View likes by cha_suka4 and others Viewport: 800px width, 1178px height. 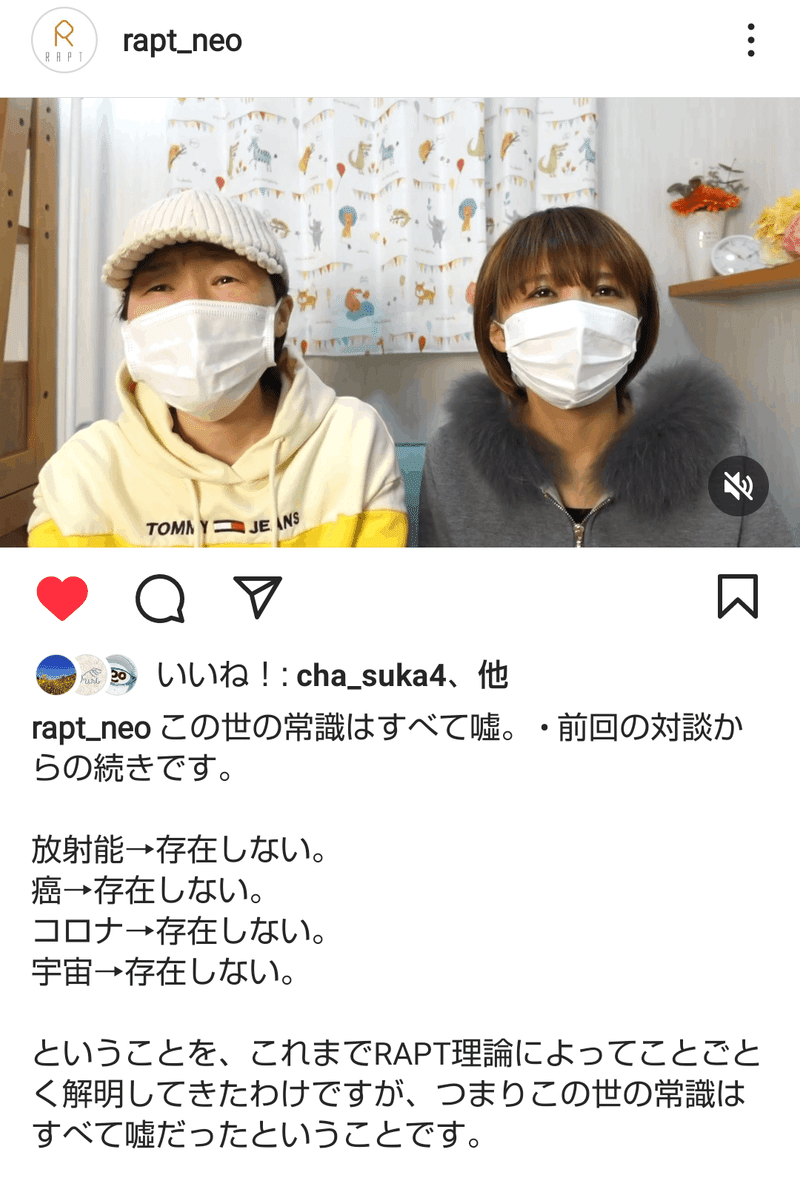click(x=333, y=676)
